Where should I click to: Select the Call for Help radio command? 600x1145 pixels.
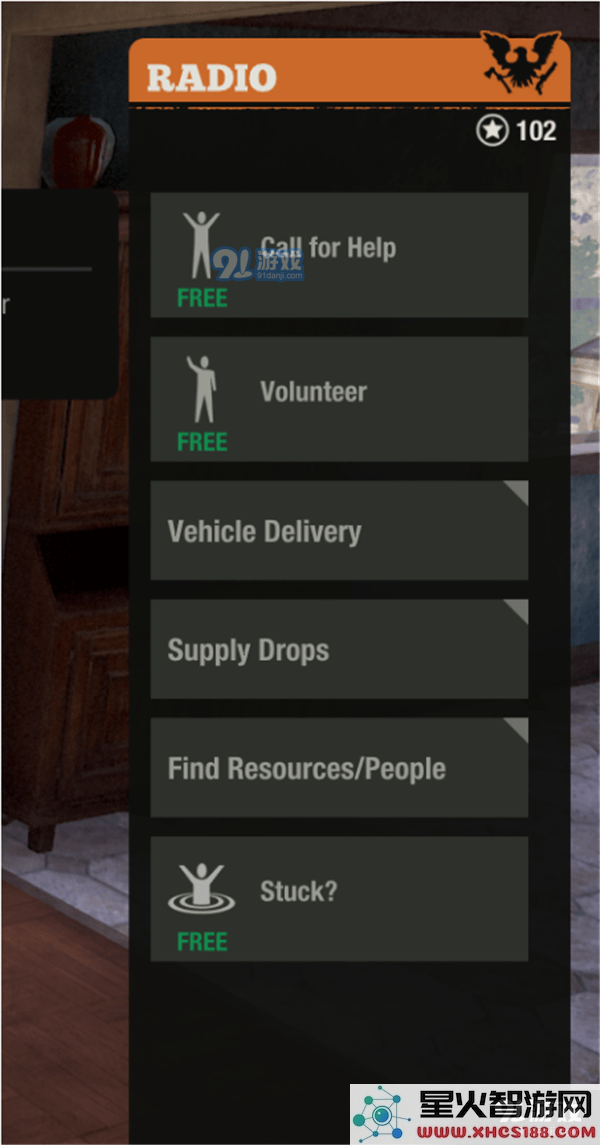pos(339,255)
